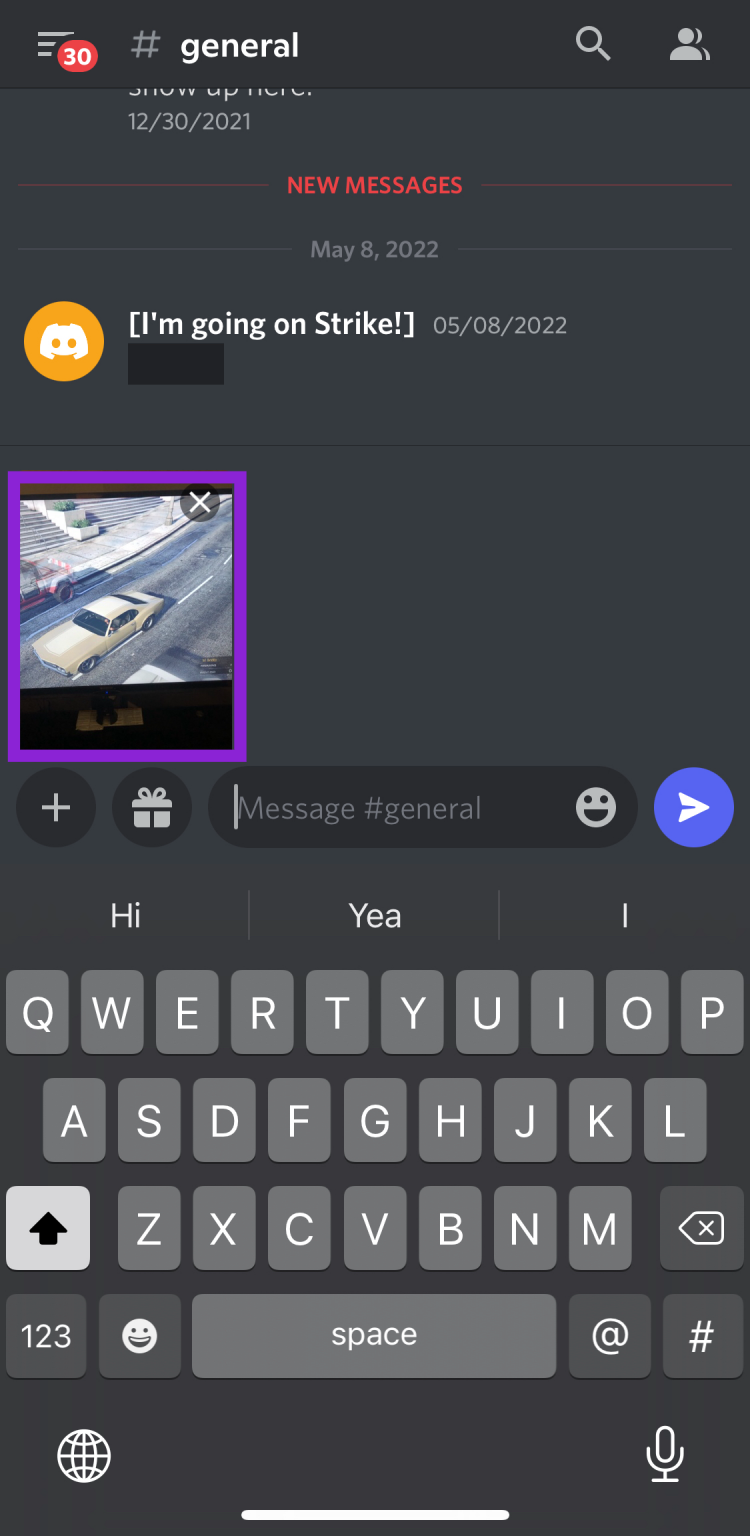Screen dimensions: 750x1536
Task: Open the Nitro gift menu
Action: (x=152, y=807)
